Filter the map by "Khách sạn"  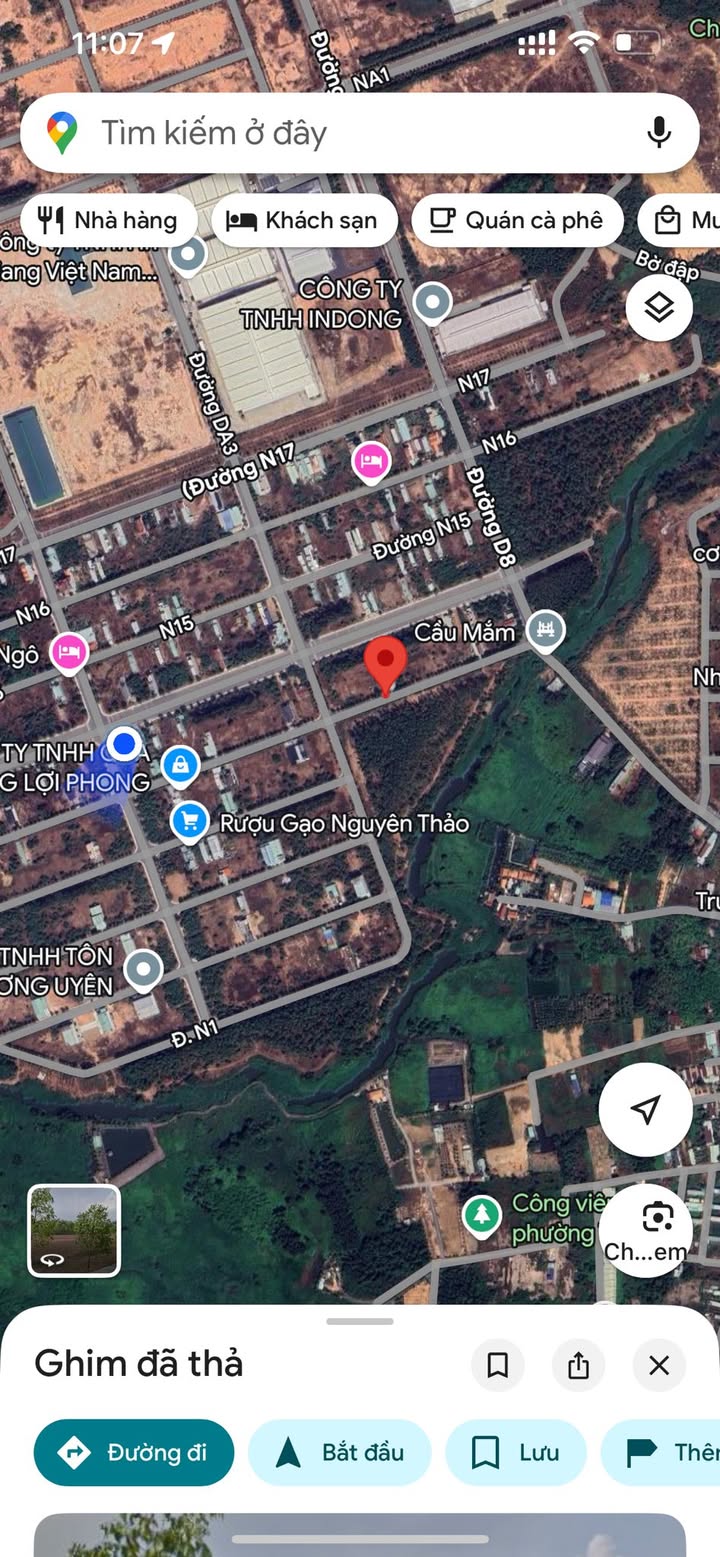(304, 221)
